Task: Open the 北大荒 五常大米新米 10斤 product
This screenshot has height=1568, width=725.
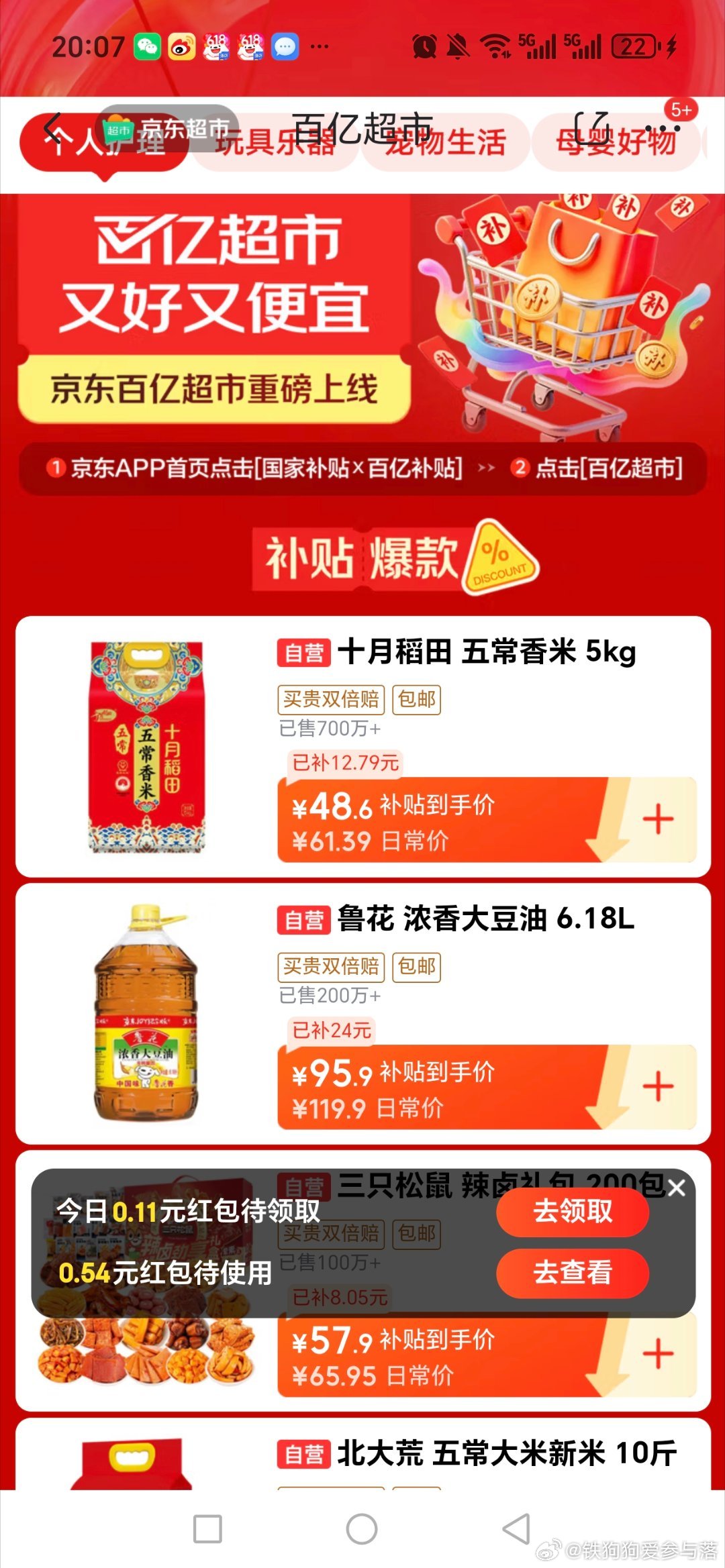Action: pyautogui.click(x=362, y=1455)
